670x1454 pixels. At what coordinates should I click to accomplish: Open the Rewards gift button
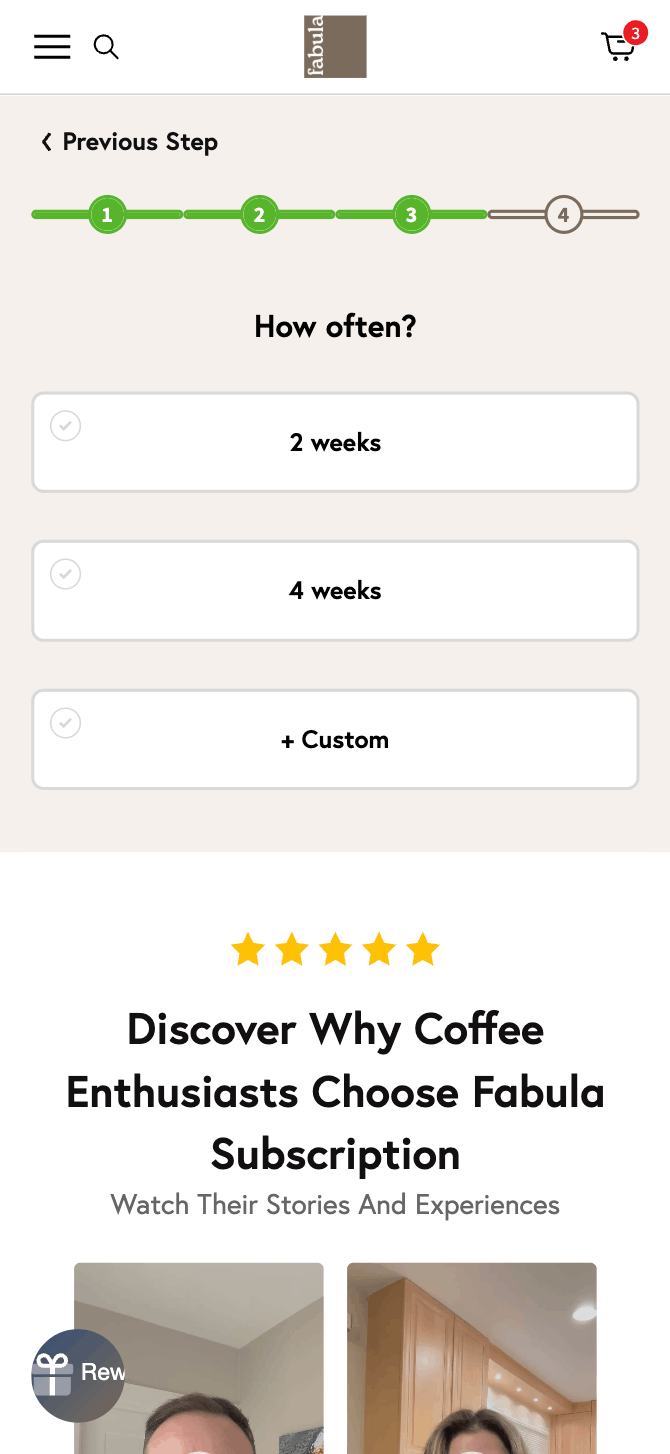point(78,1375)
